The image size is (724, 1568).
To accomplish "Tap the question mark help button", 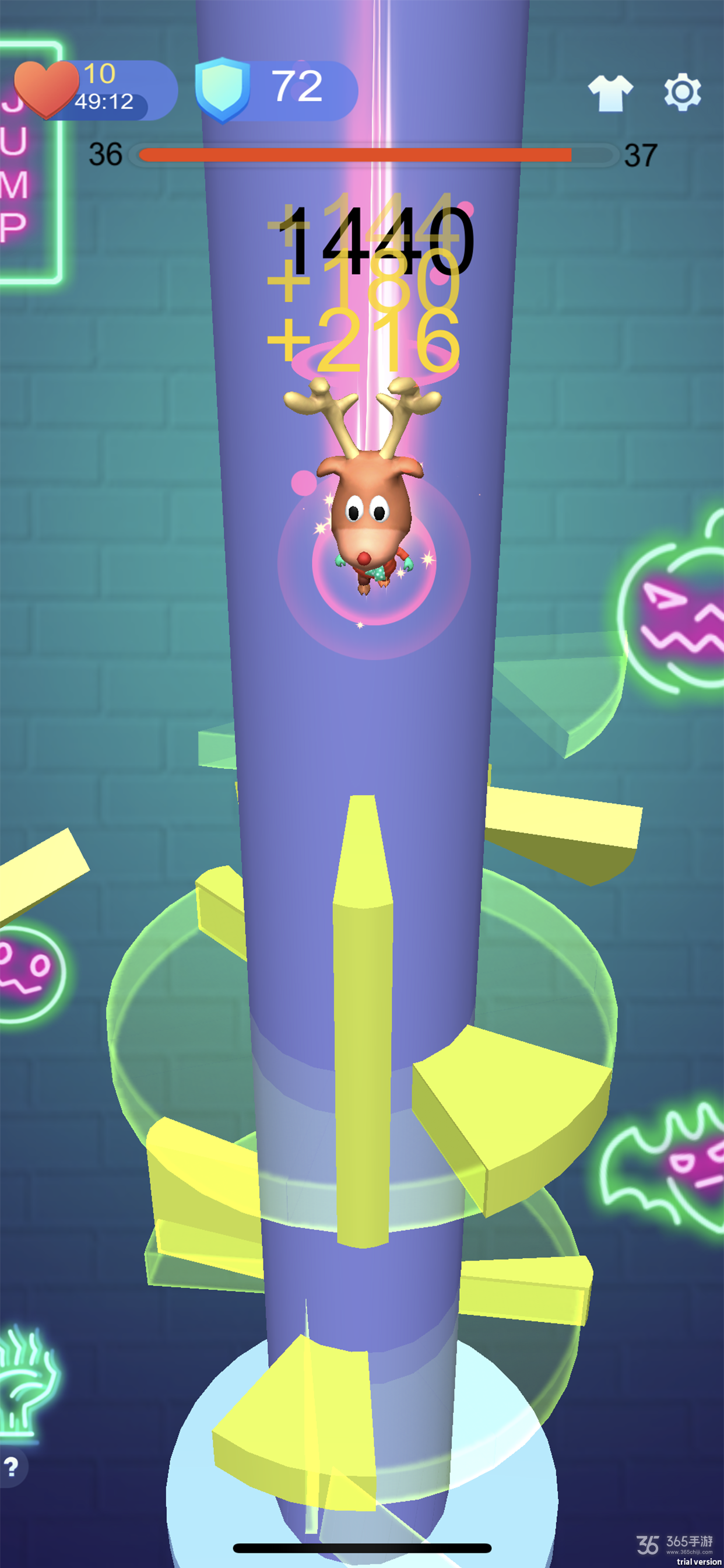I will (x=12, y=1468).
